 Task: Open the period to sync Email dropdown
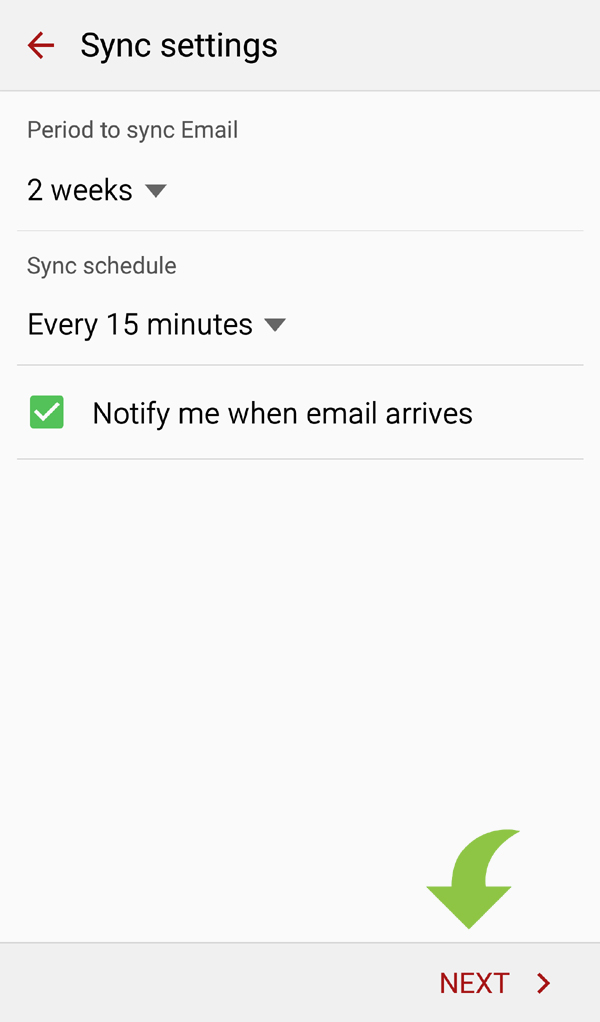(96, 190)
